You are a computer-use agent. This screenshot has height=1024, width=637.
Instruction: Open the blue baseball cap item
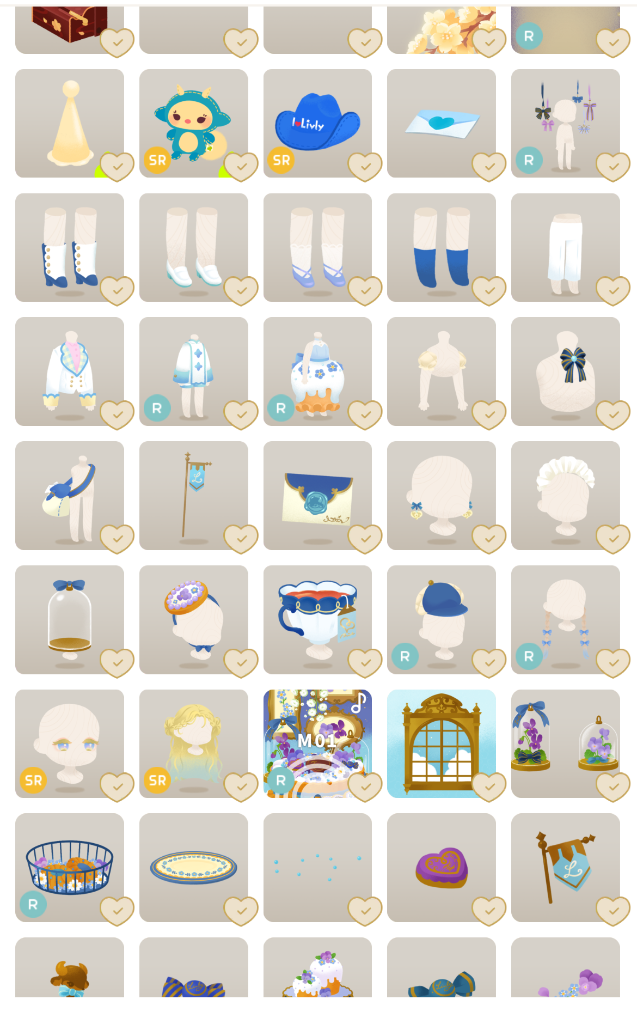pyautogui.click(x=442, y=620)
